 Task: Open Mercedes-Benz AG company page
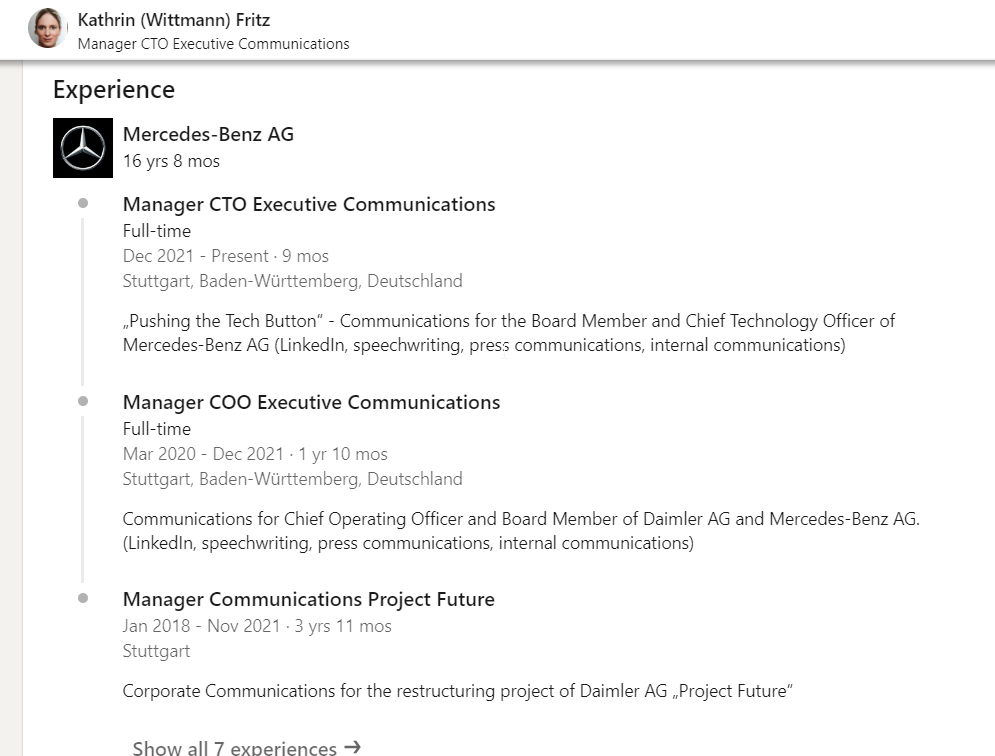coord(208,134)
